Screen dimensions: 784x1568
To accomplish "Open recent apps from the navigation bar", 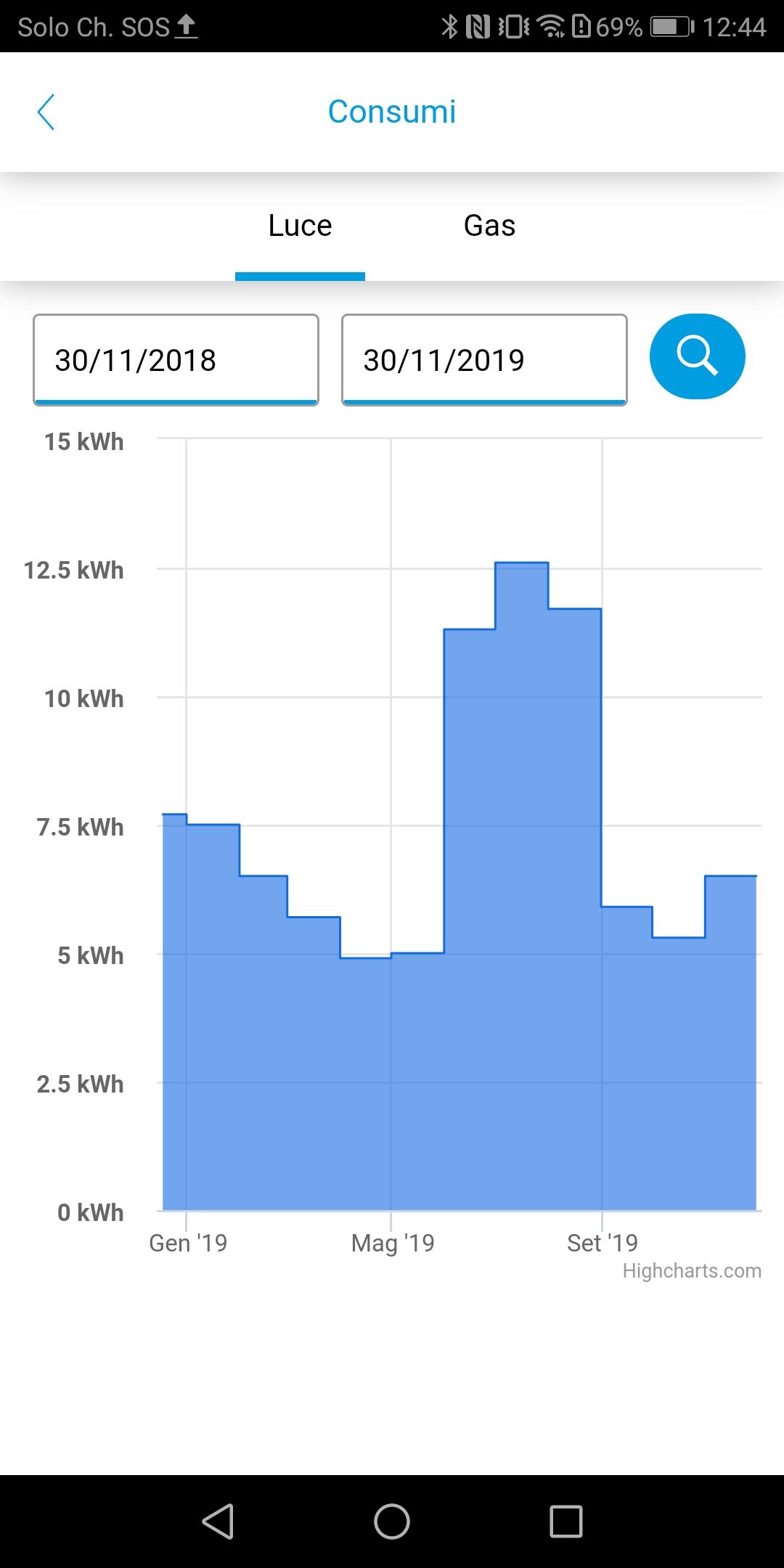I will coord(566,1521).
